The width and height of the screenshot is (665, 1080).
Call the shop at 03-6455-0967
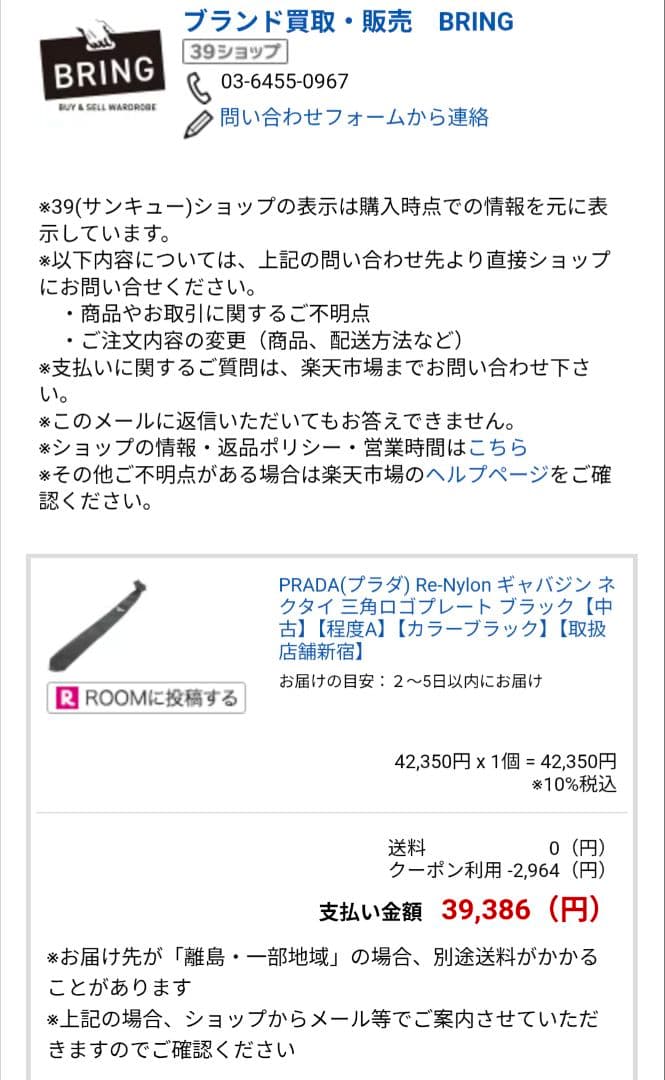(284, 82)
